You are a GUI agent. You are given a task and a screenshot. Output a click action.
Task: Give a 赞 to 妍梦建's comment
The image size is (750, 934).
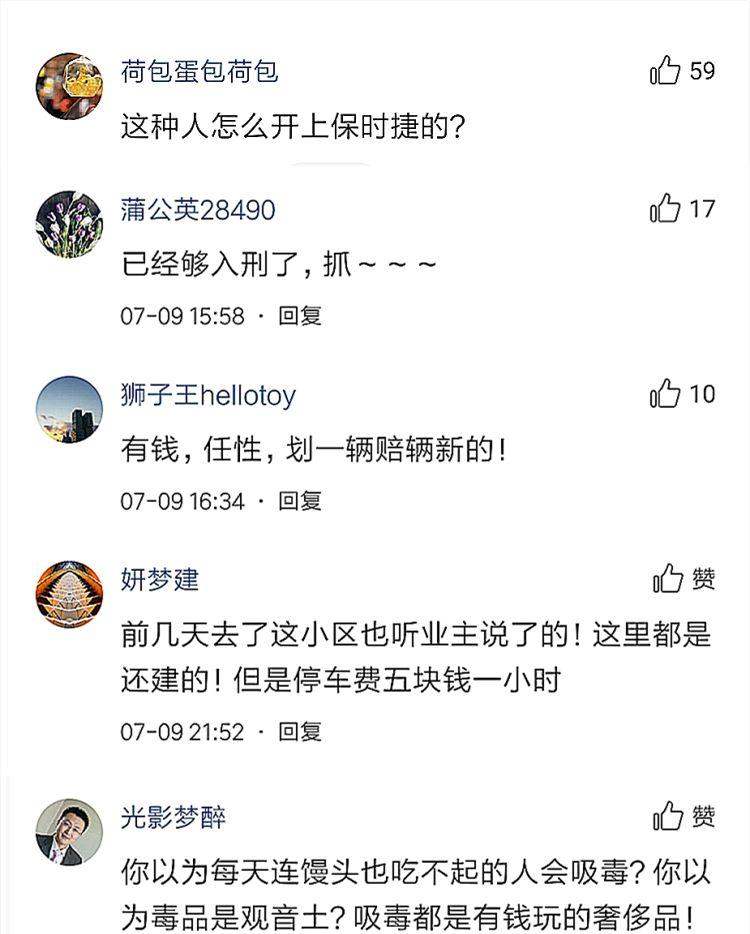tap(668, 579)
